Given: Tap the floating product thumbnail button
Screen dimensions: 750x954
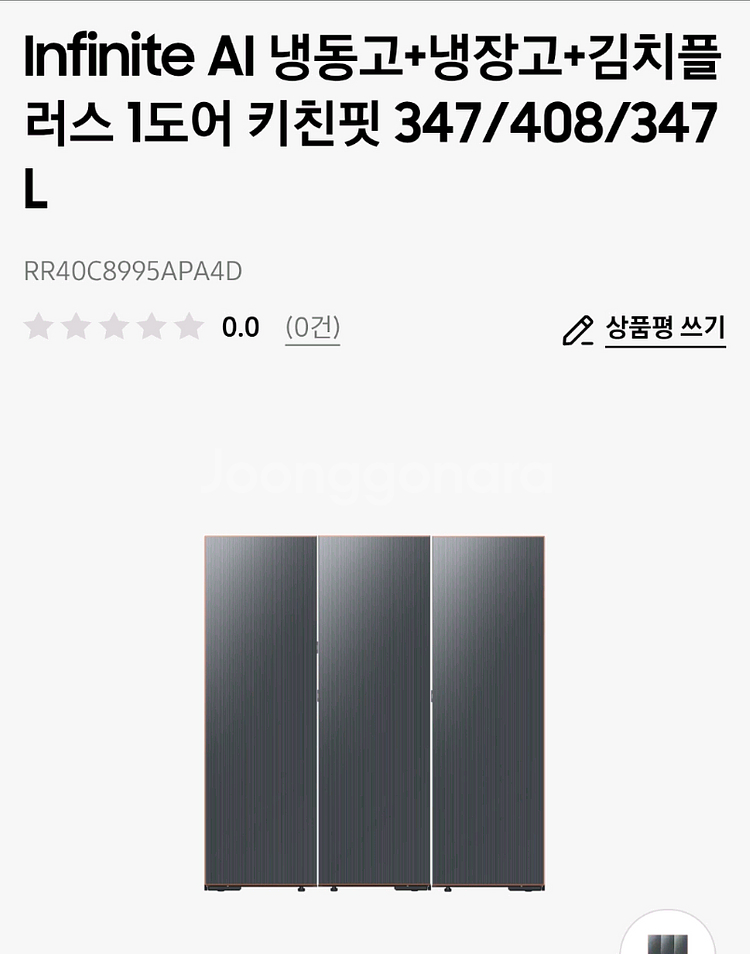Looking at the screenshot, I should click(668, 936).
